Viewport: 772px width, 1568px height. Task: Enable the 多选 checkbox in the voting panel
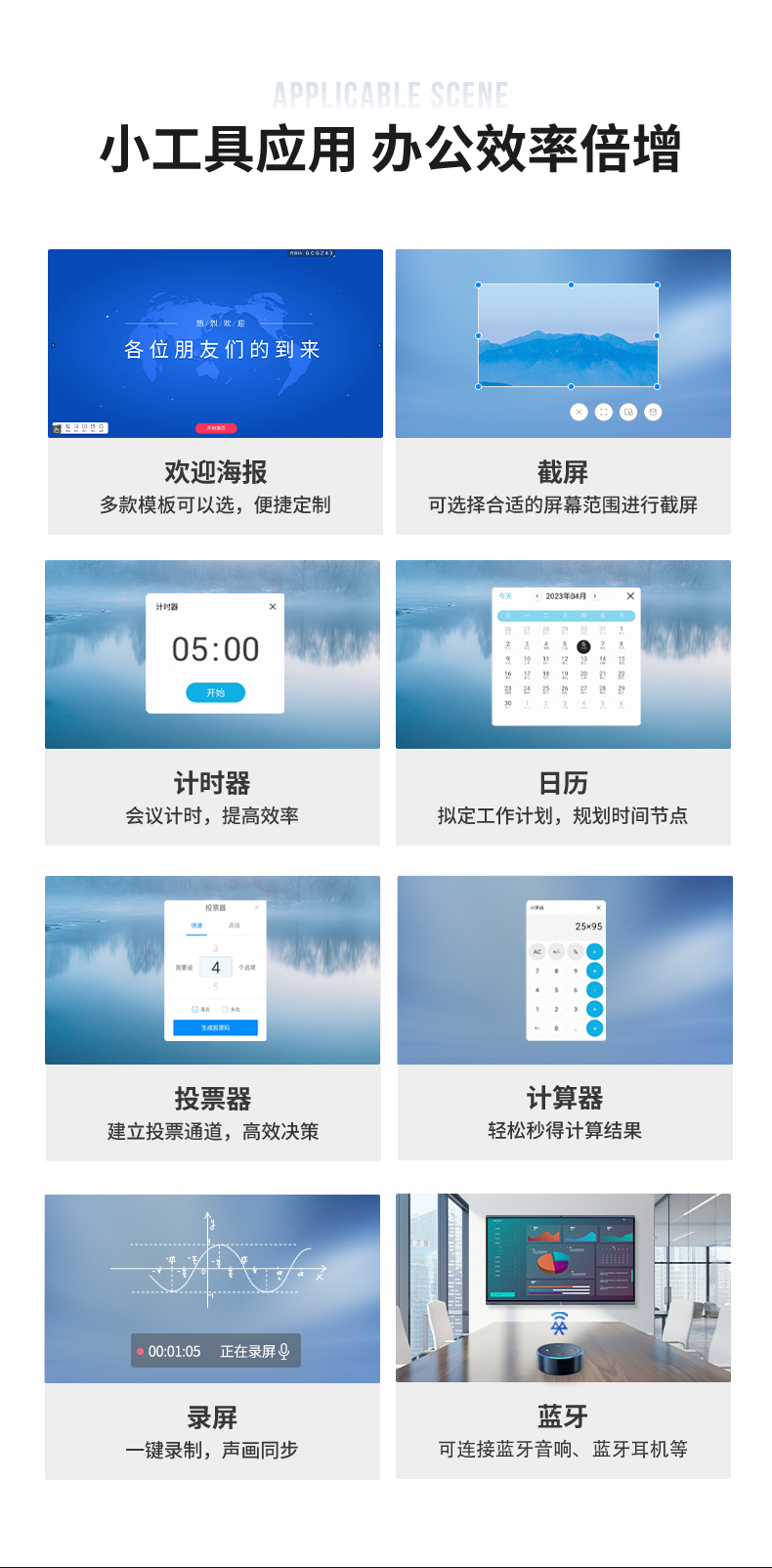(225, 1009)
